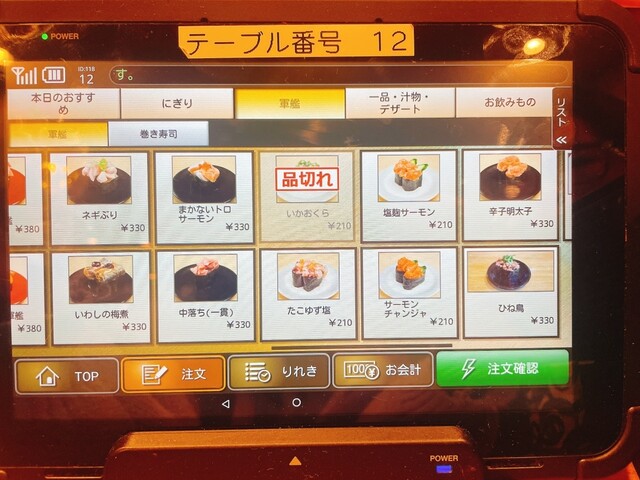The height and width of the screenshot is (480, 640).
Task: Select the ネギぶり sushi item
Action: coord(99,195)
